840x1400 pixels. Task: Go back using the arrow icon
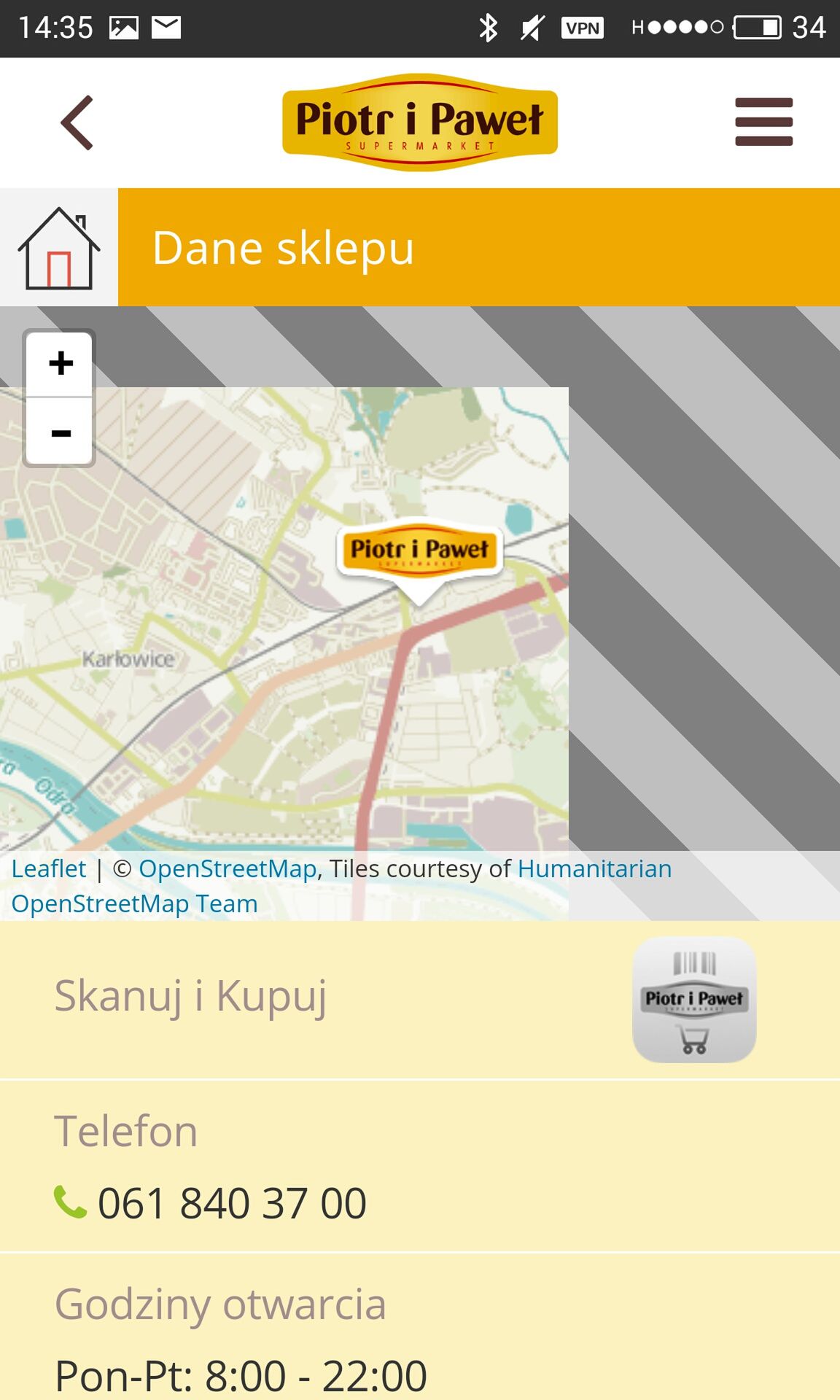click(x=77, y=122)
